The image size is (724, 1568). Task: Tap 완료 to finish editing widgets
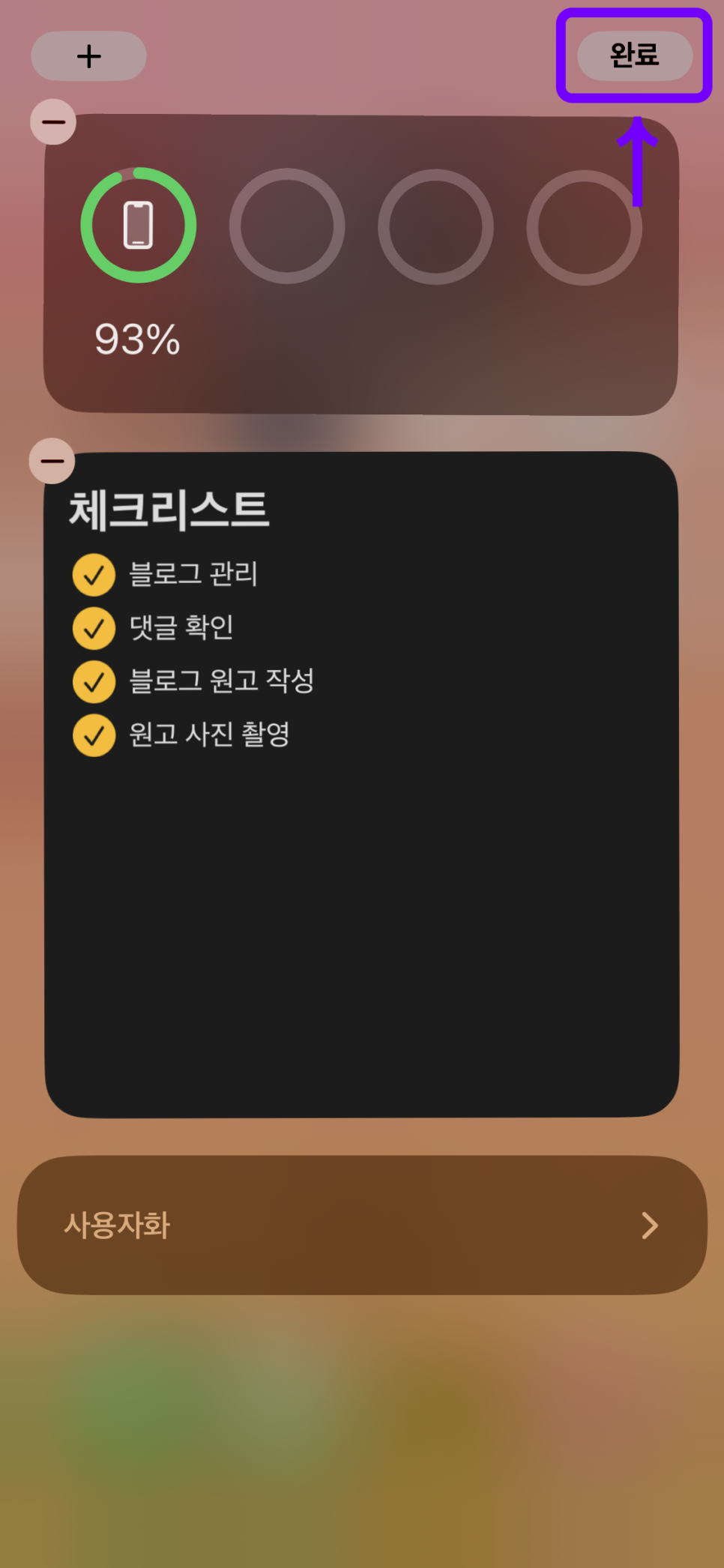click(634, 55)
